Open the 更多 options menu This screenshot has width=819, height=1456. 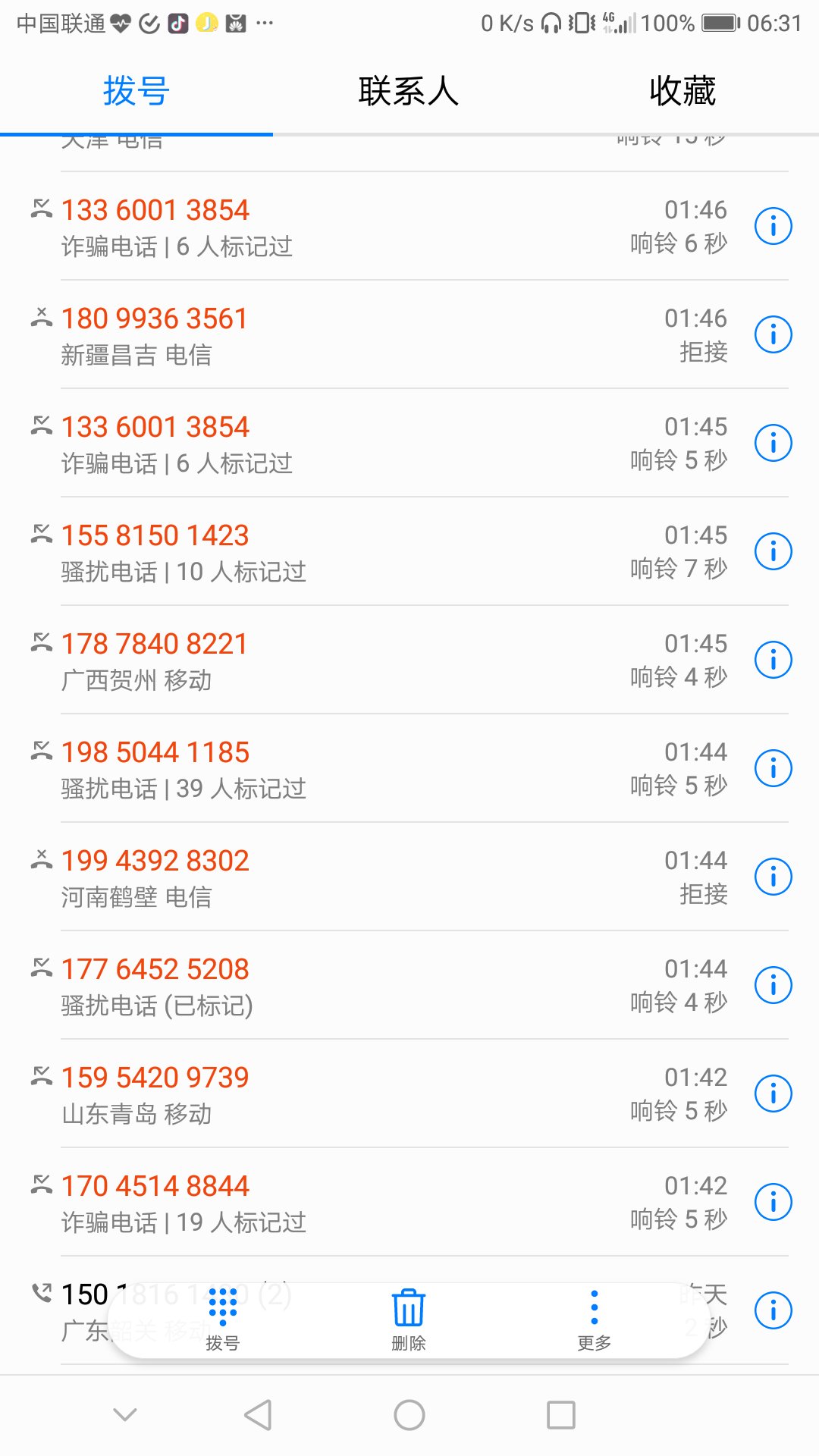click(595, 1319)
